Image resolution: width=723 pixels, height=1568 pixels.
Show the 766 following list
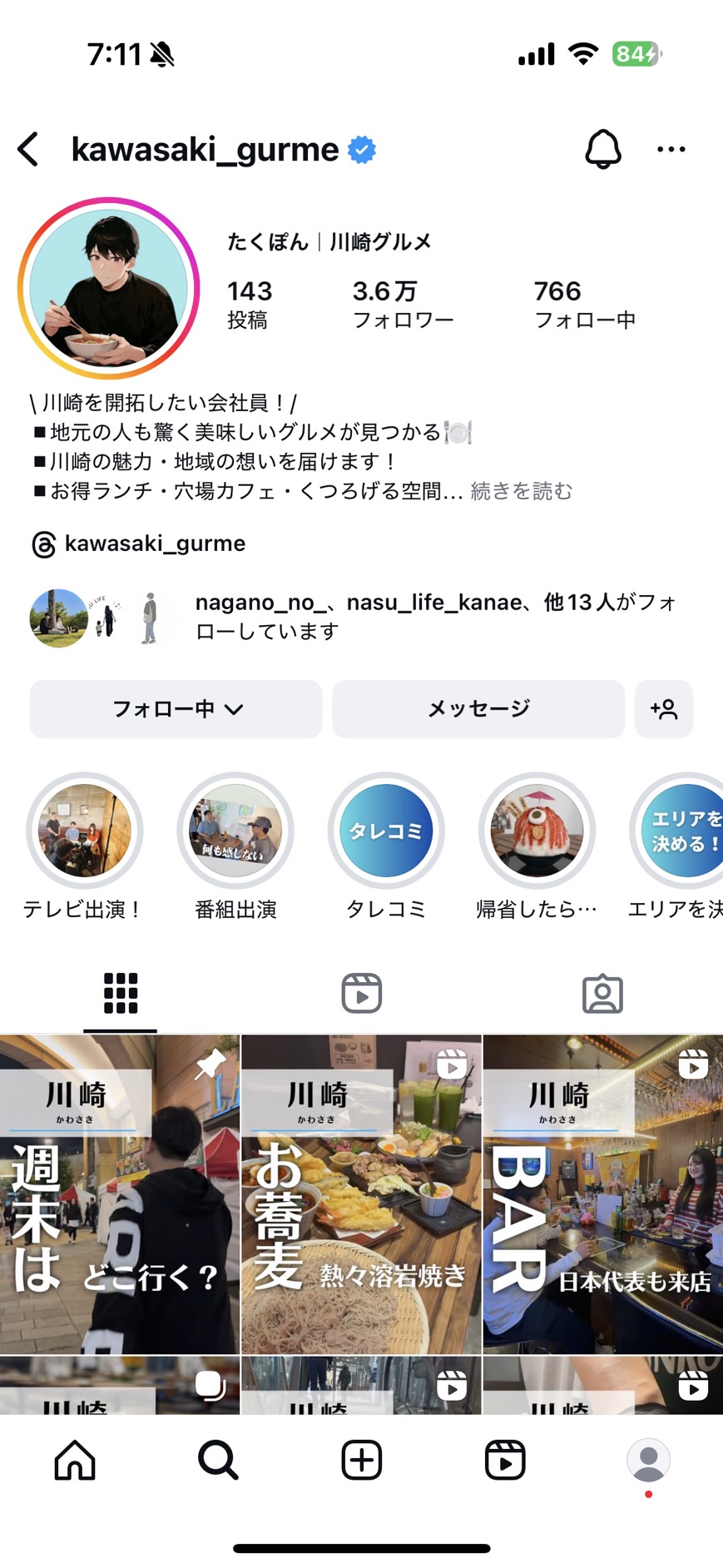(x=584, y=304)
